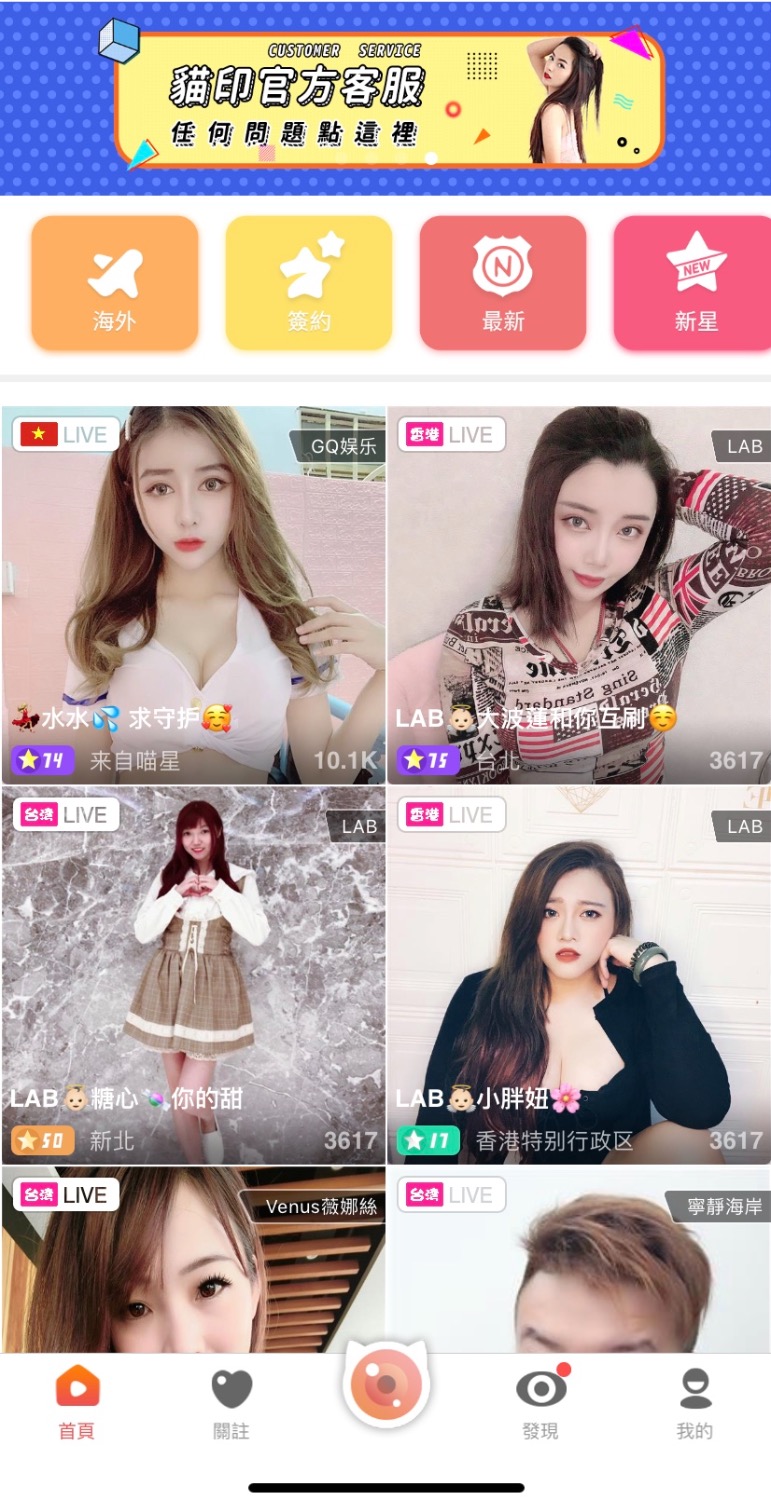Select the 簽約 category

(308, 283)
